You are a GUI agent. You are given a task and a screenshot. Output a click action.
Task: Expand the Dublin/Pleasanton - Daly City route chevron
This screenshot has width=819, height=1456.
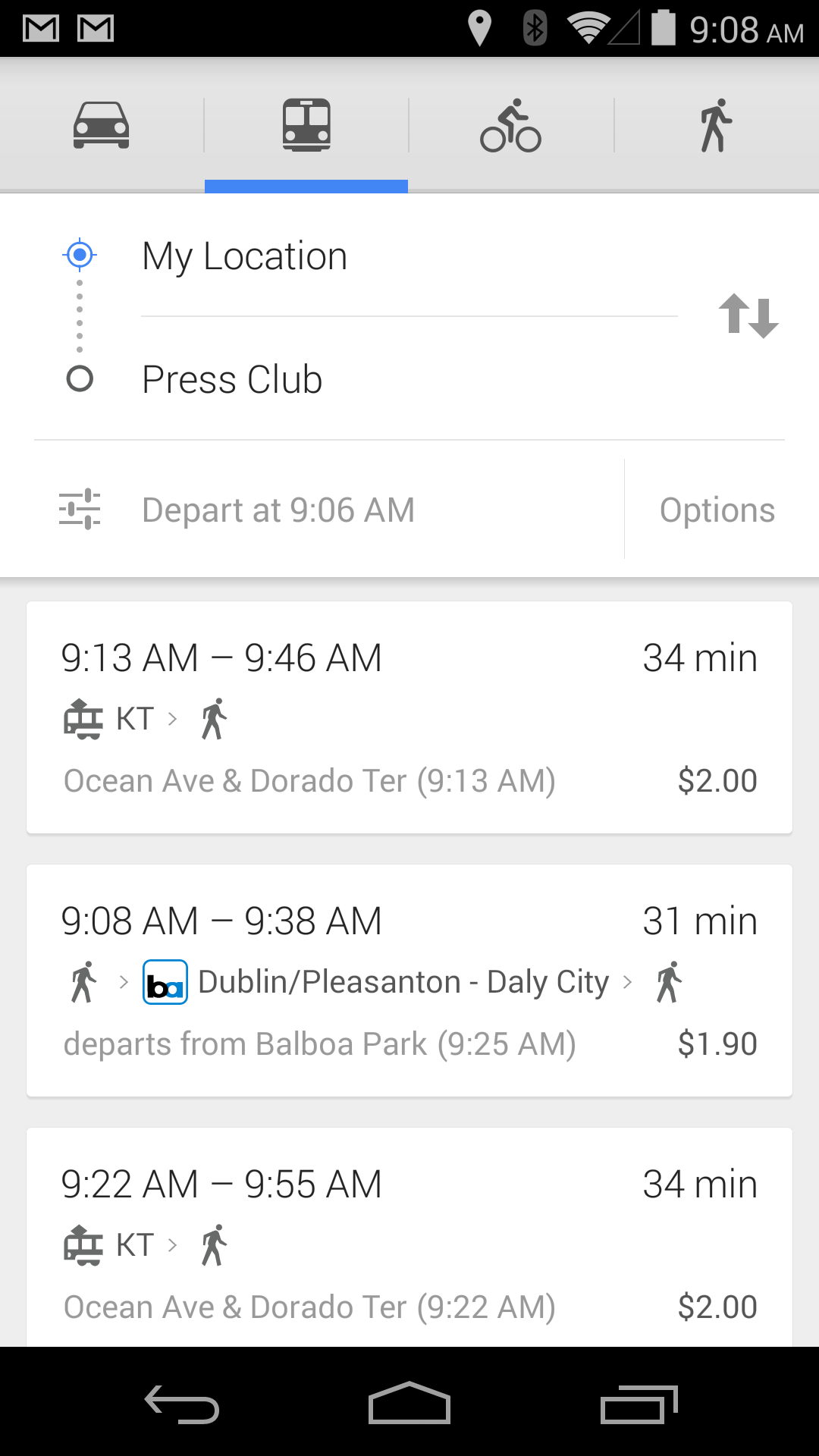coord(628,981)
